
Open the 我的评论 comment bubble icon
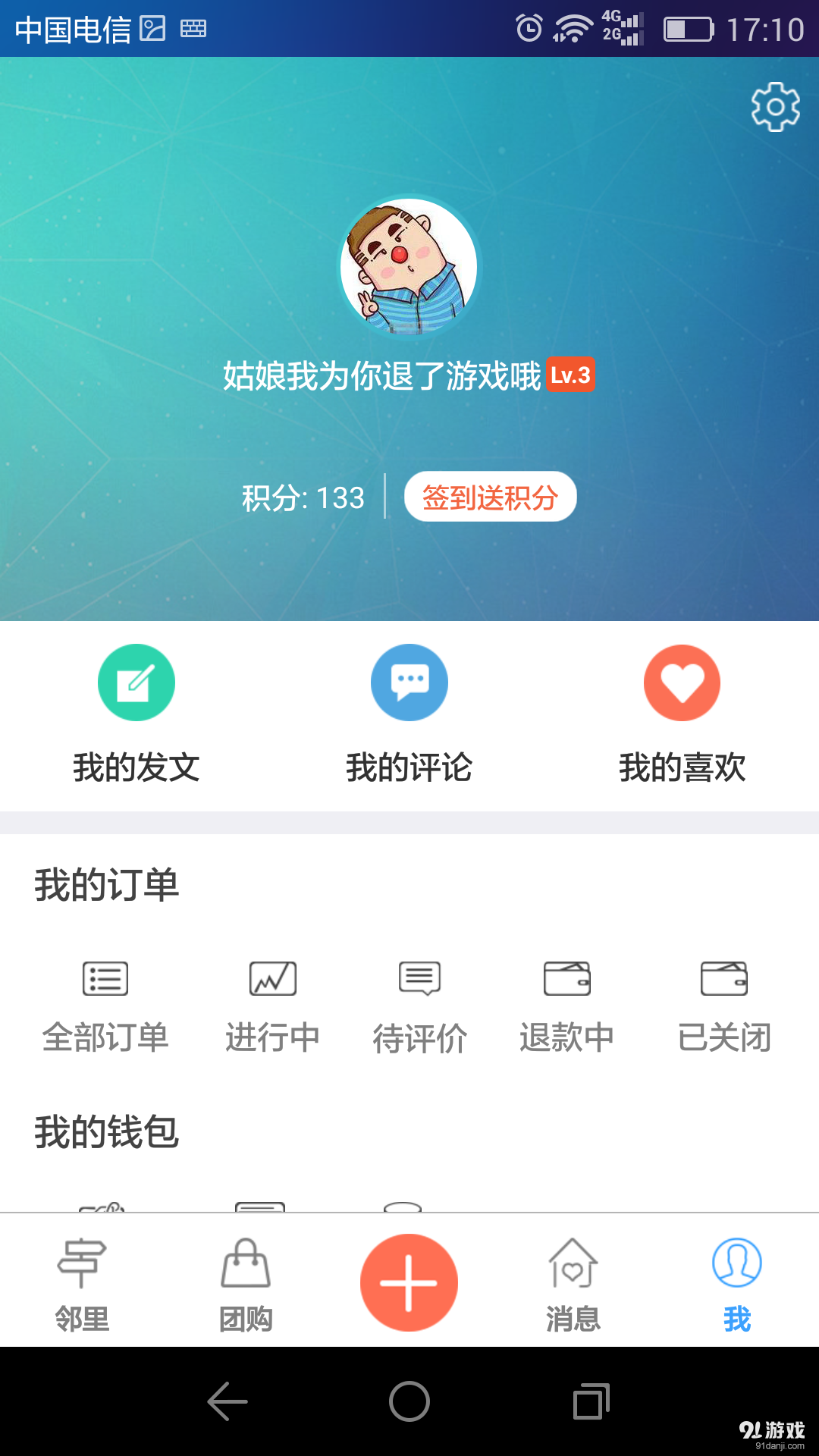pyautogui.click(x=409, y=682)
